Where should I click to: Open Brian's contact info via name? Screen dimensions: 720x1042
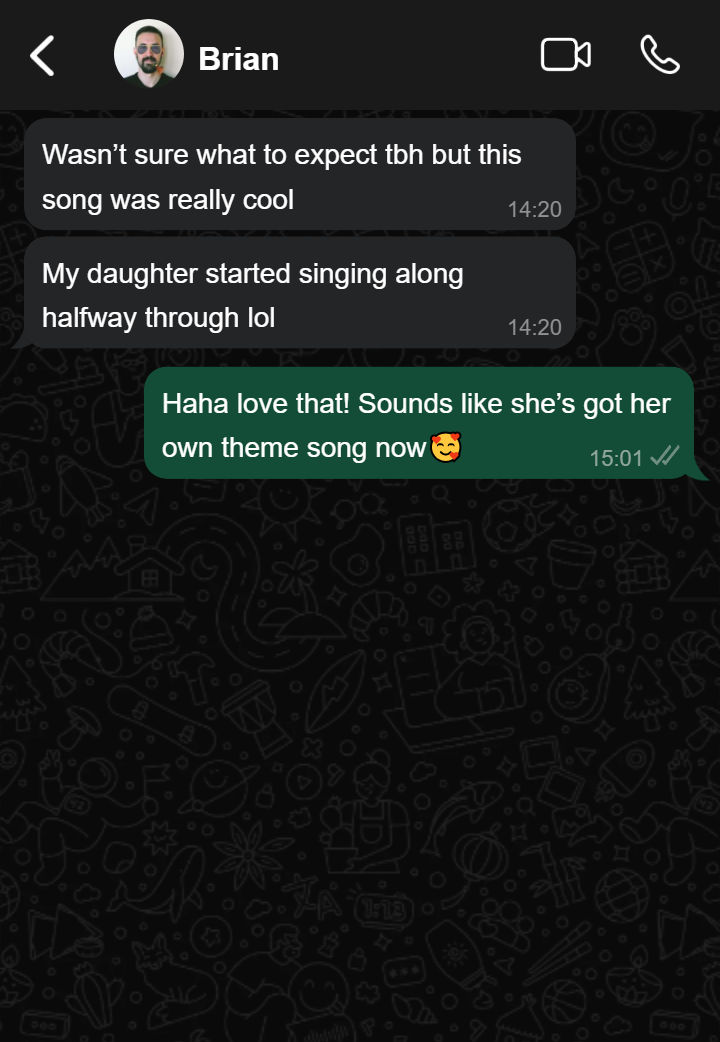(238, 59)
